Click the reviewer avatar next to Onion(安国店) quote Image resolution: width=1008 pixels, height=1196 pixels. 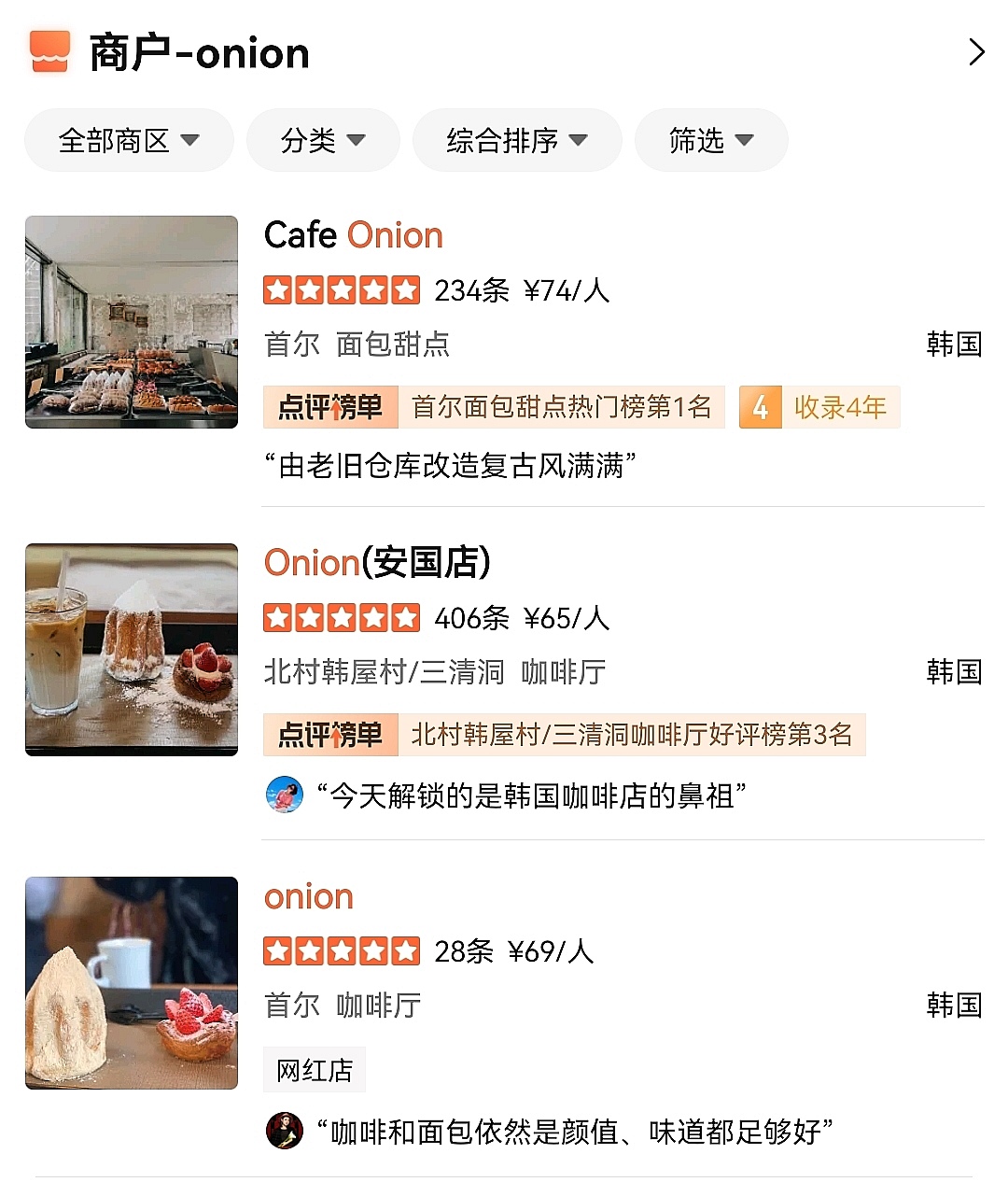coord(287,796)
